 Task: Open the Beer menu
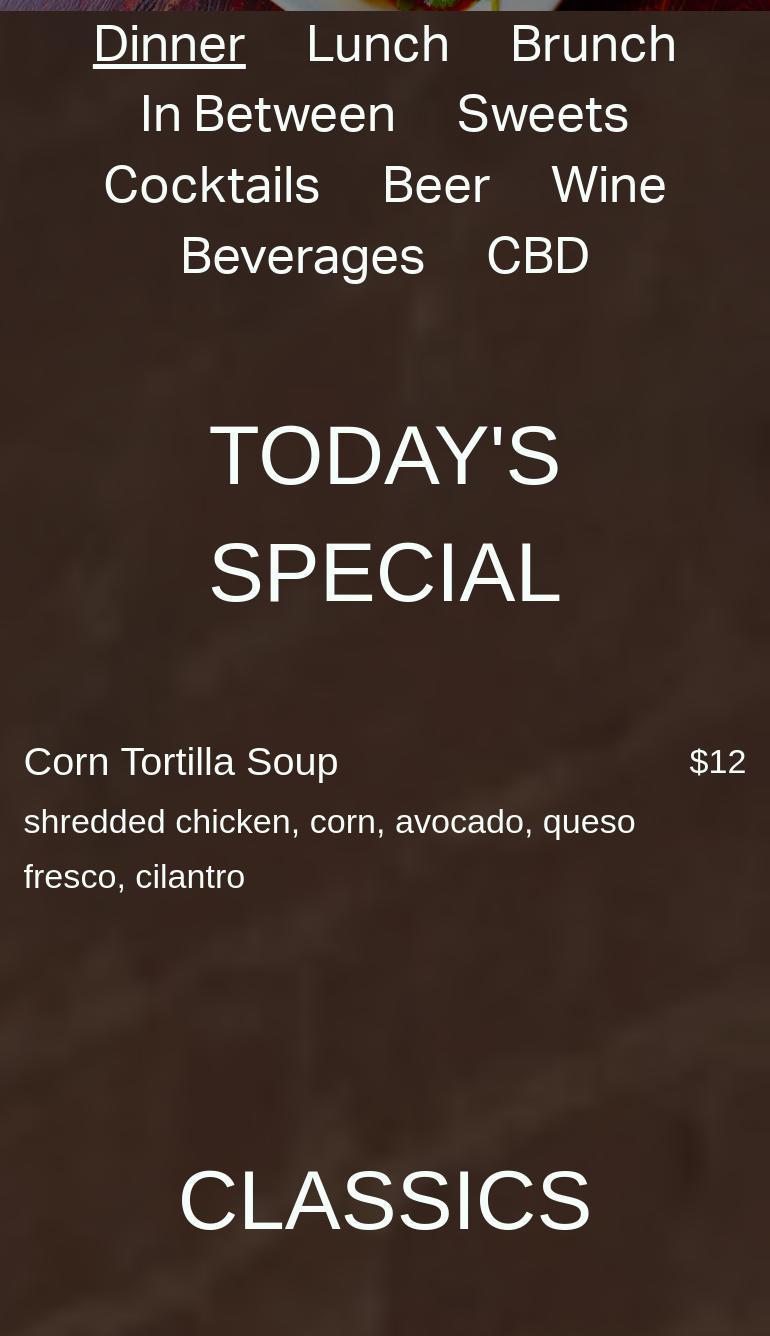click(x=436, y=186)
